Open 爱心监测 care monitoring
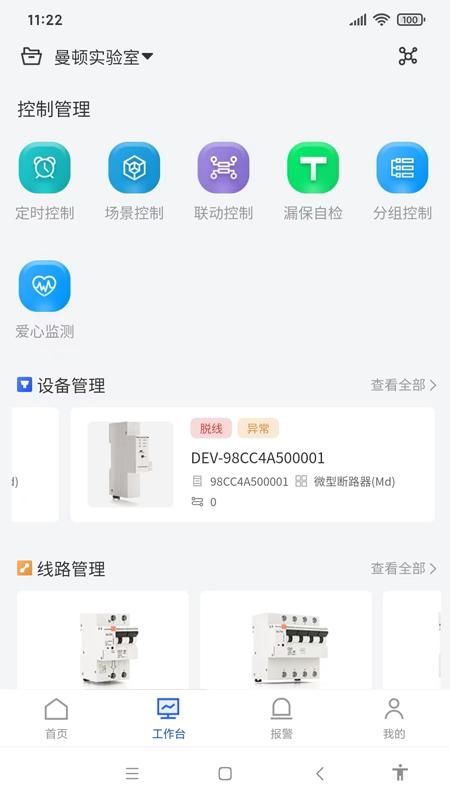Image resolution: width=450 pixels, height=800 pixels. pos(44,301)
